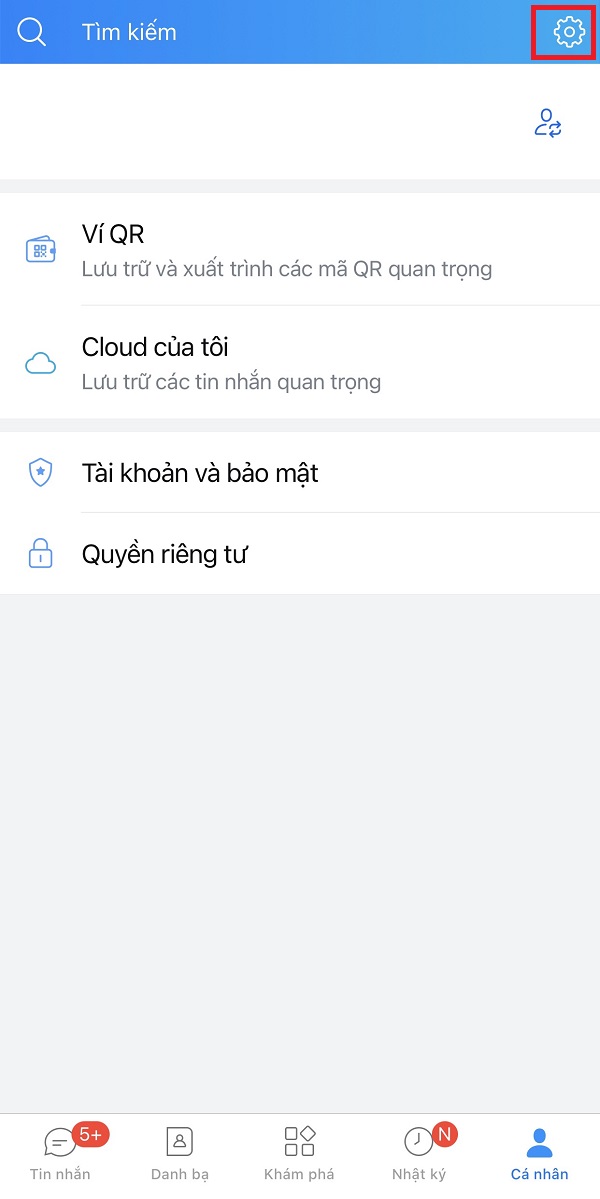The width and height of the screenshot is (600, 1199).
Task: Switch to the Khám phá tab
Action: (x=300, y=1154)
